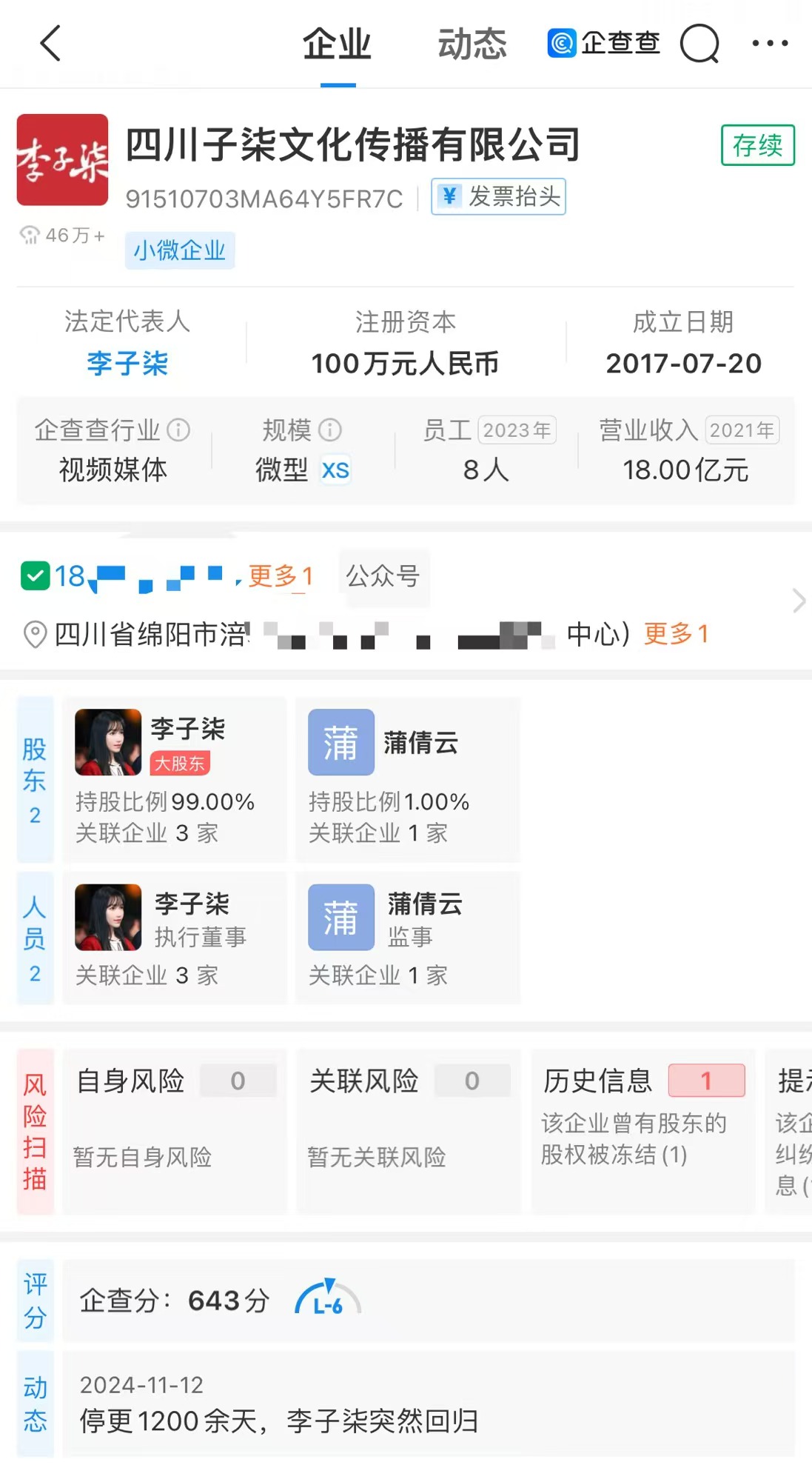Screen dimensions: 812x1465
Task: Open the search magnifier icon
Action: pyautogui.click(x=699, y=44)
